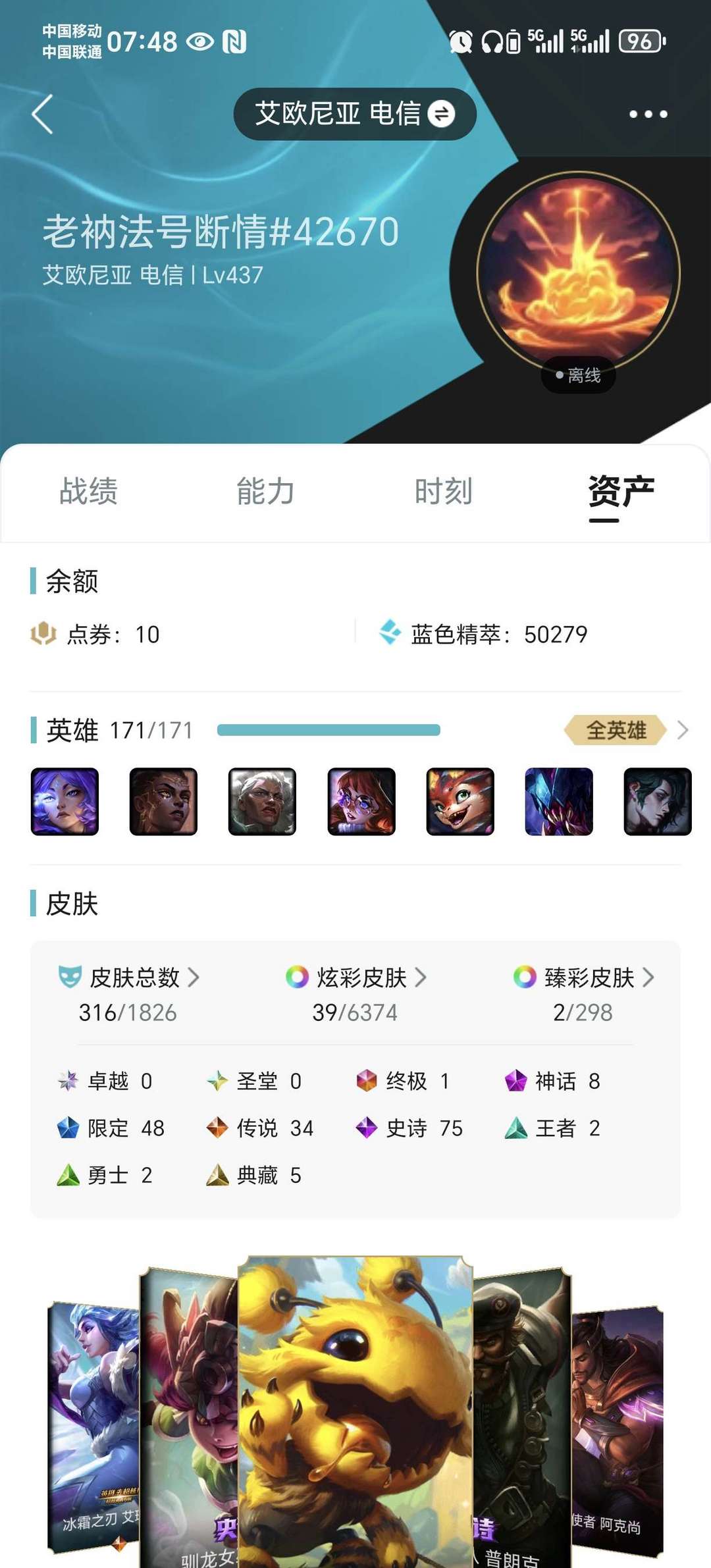
Task: Open 臻彩皮肤 list
Action: coord(584,978)
